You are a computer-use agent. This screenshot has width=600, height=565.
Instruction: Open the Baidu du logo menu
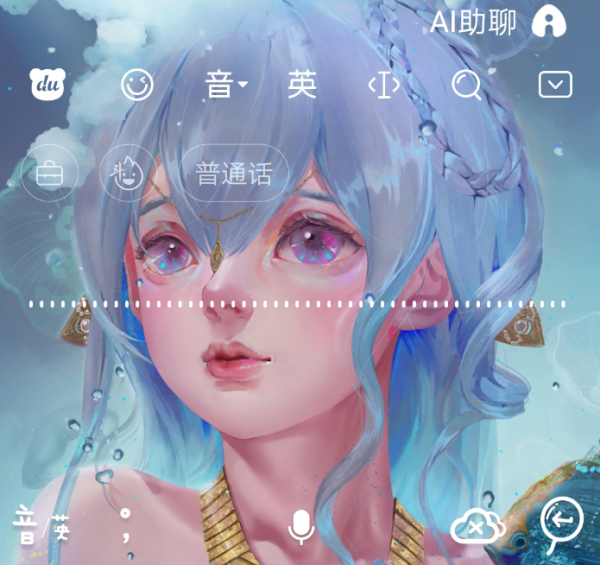pyautogui.click(x=46, y=85)
